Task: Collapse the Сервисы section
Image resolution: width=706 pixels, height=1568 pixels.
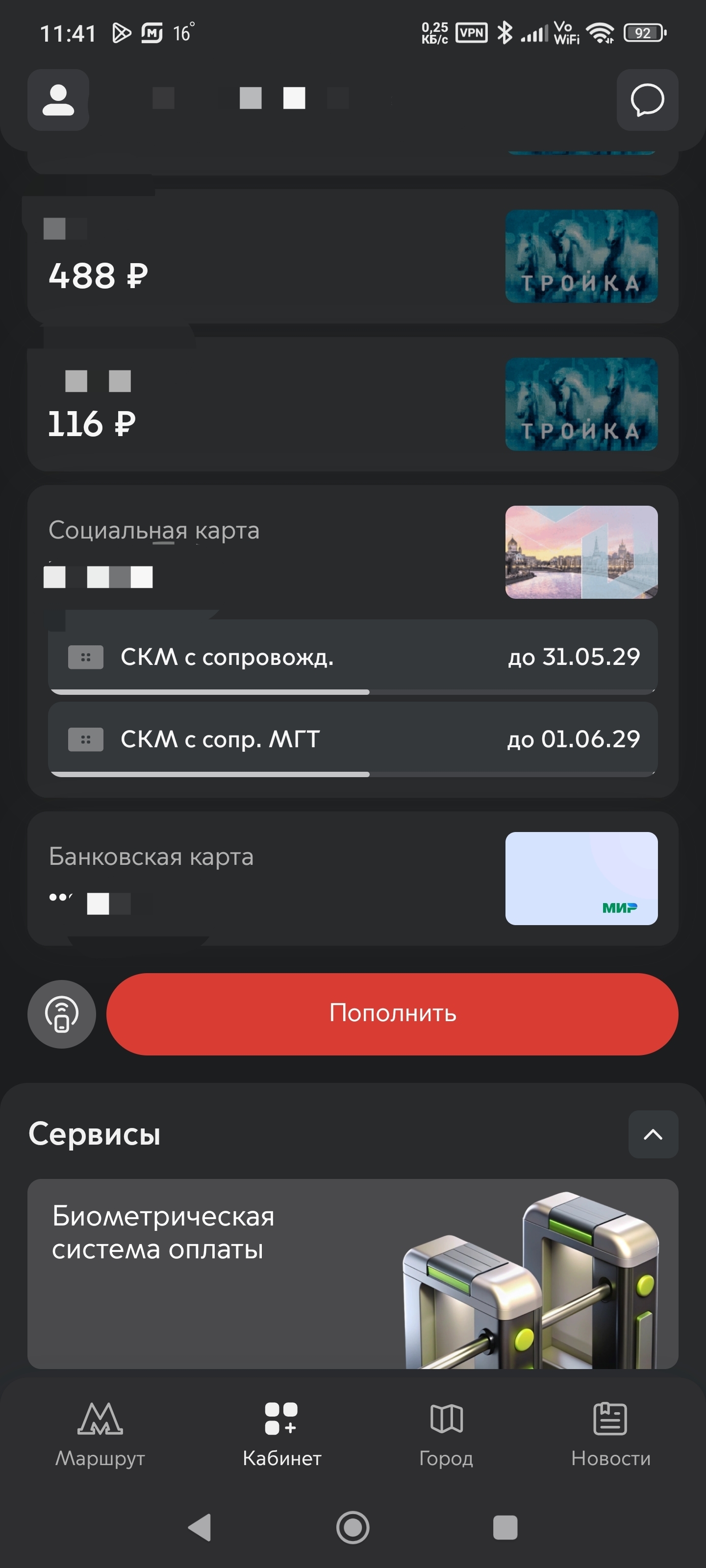Action: pyautogui.click(x=653, y=1134)
